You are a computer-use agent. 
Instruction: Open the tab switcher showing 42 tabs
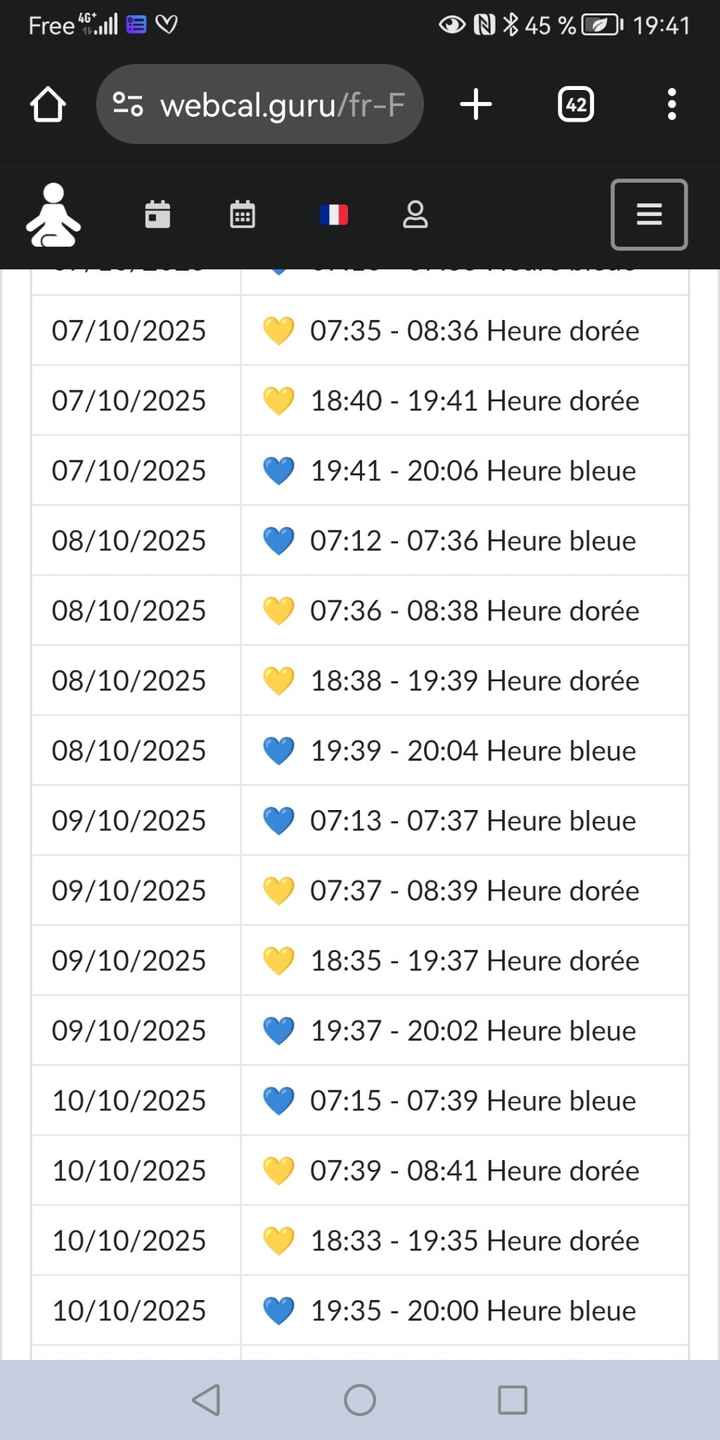[x=575, y=103]
